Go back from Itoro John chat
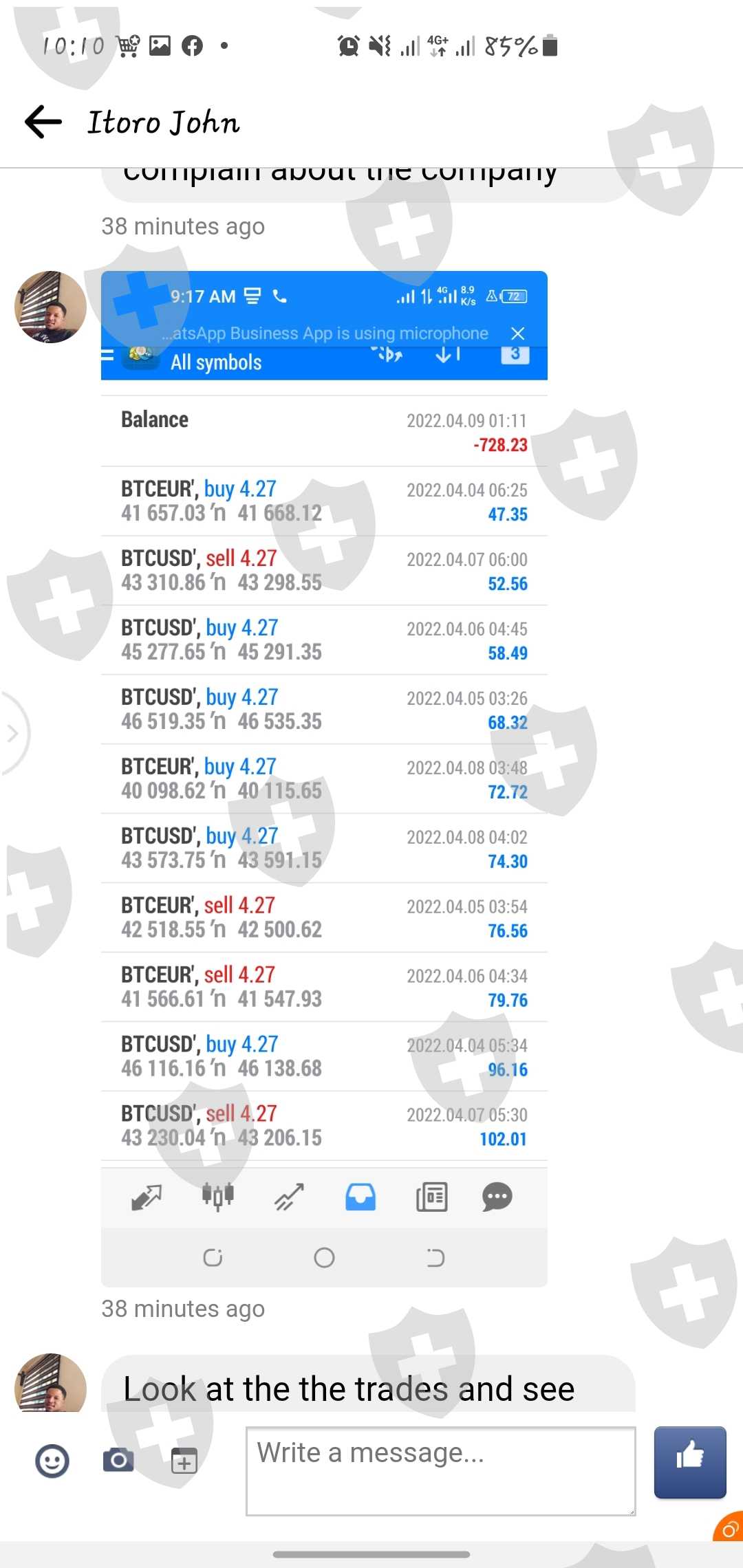The height and width of the screenshot is (1568, 743). (43, 122)
